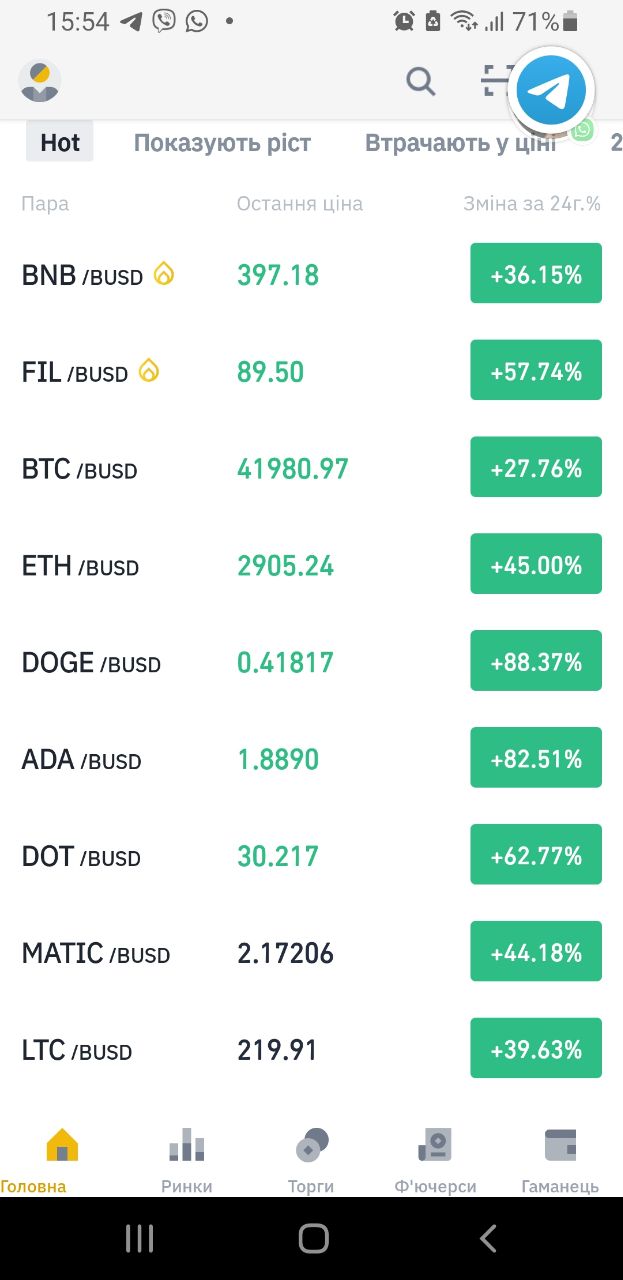Open the Гаманець wallet tab
The image size is (623, 1280).
tap(560, 1160)
